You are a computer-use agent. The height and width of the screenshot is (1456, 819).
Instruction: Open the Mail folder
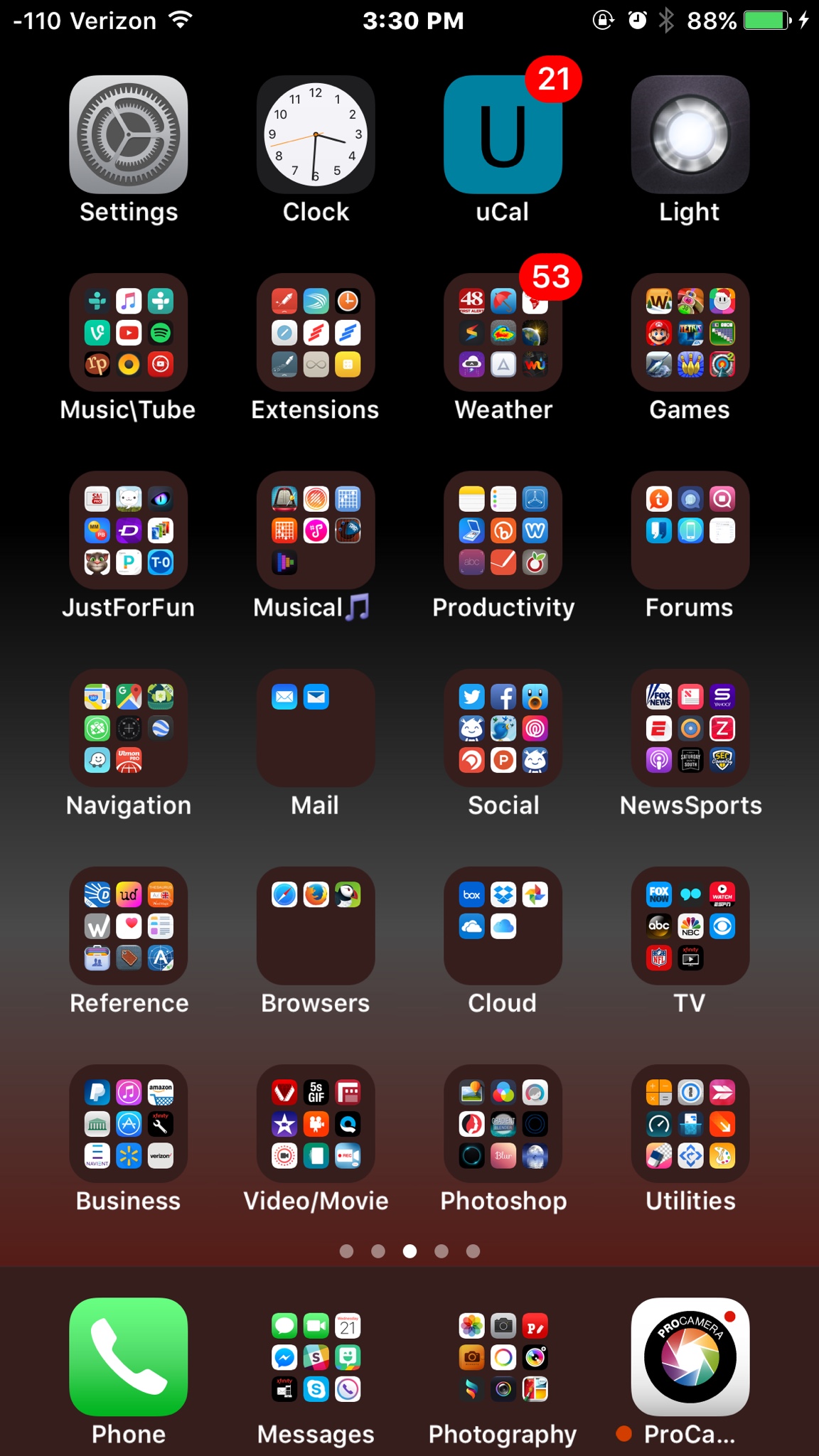(x=316, y=728)
